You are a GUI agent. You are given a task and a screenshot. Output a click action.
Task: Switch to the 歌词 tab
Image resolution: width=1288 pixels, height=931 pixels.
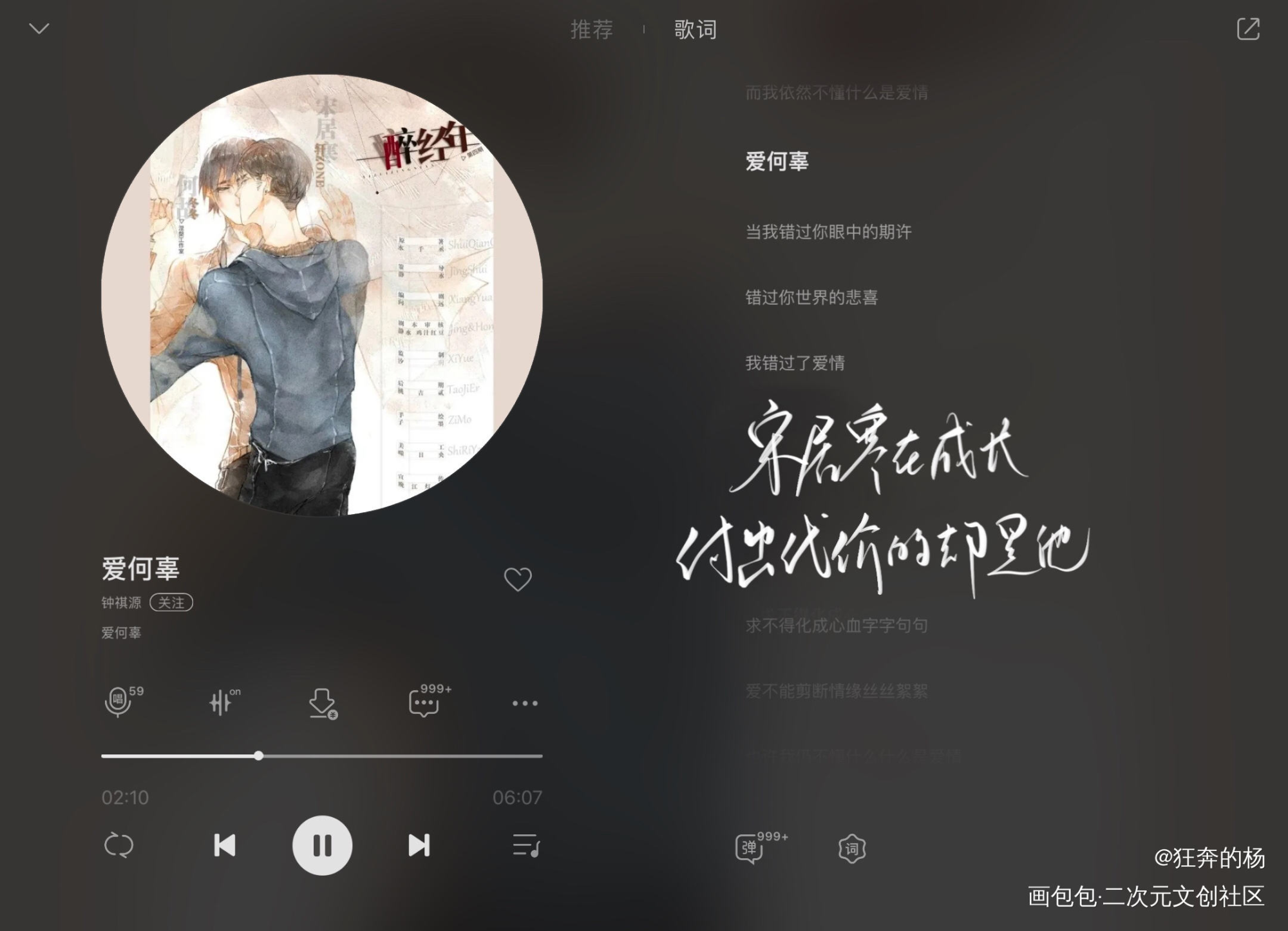[695, 30]
